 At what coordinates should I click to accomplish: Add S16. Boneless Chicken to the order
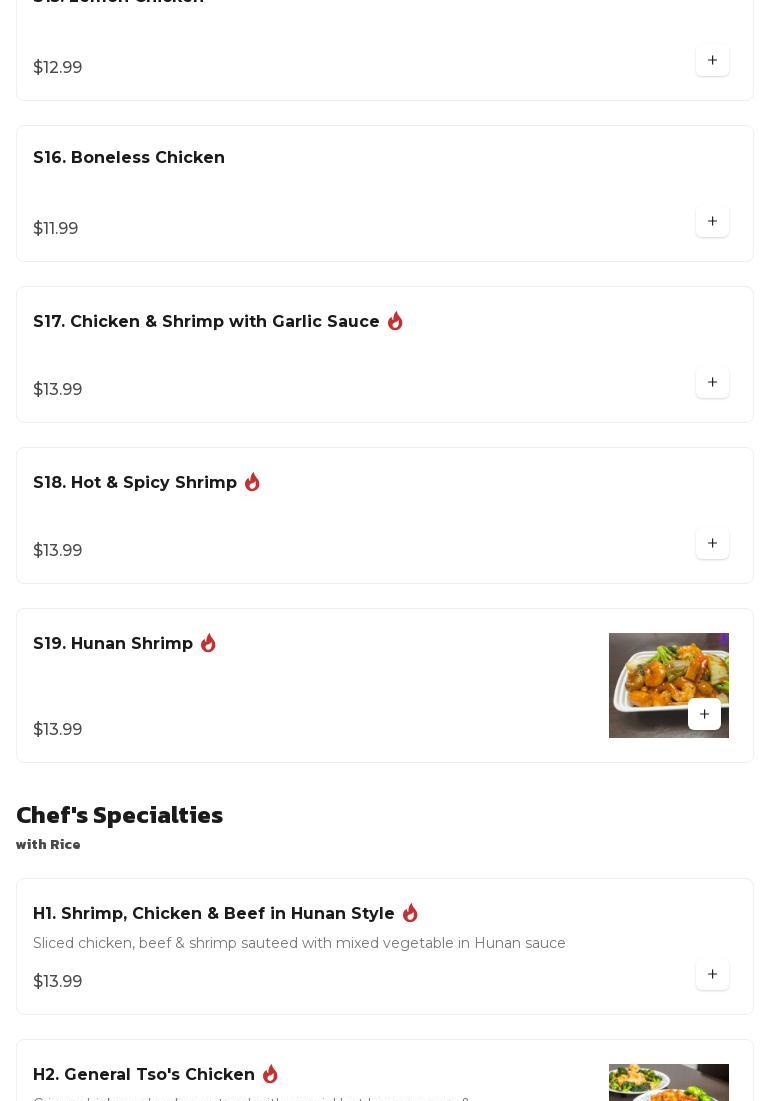click(712, 222)
